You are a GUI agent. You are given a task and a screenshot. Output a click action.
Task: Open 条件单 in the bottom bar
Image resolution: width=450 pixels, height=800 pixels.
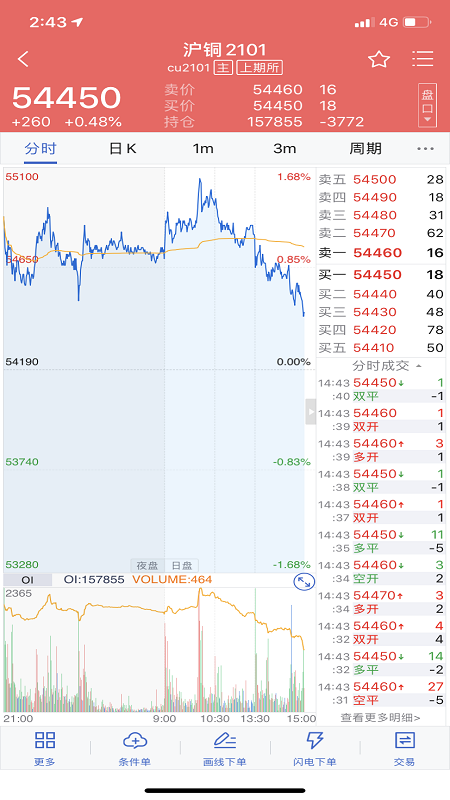[x=135, y=748]
